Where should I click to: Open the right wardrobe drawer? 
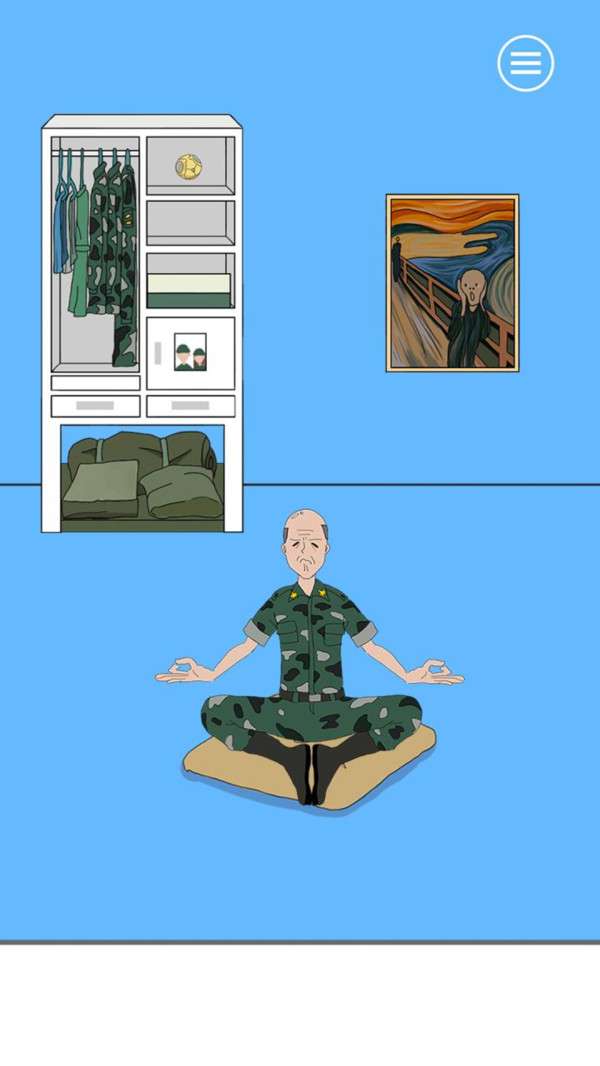[190, 406]
